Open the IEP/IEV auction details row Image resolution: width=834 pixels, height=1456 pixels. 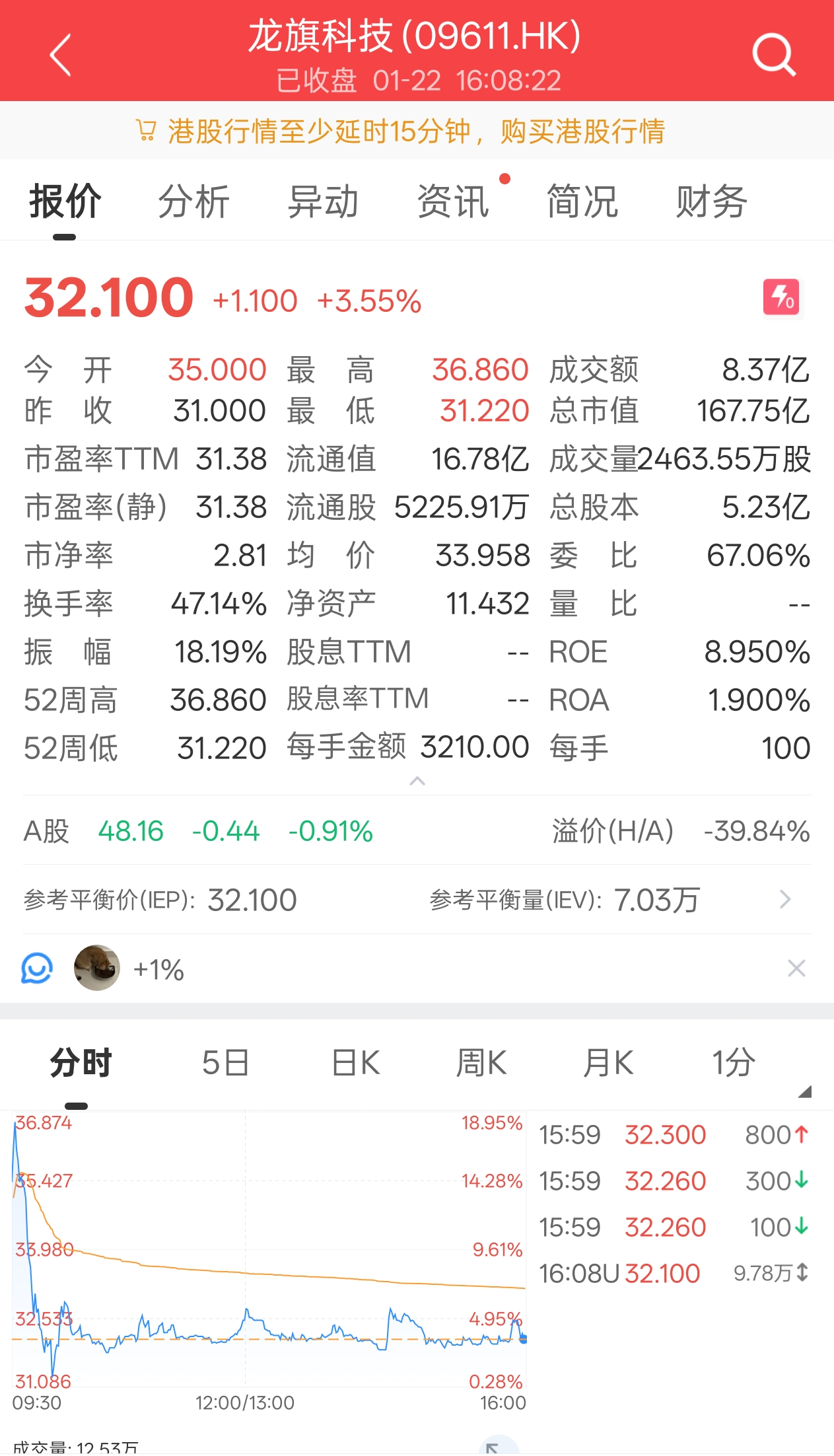click(416, 900)
